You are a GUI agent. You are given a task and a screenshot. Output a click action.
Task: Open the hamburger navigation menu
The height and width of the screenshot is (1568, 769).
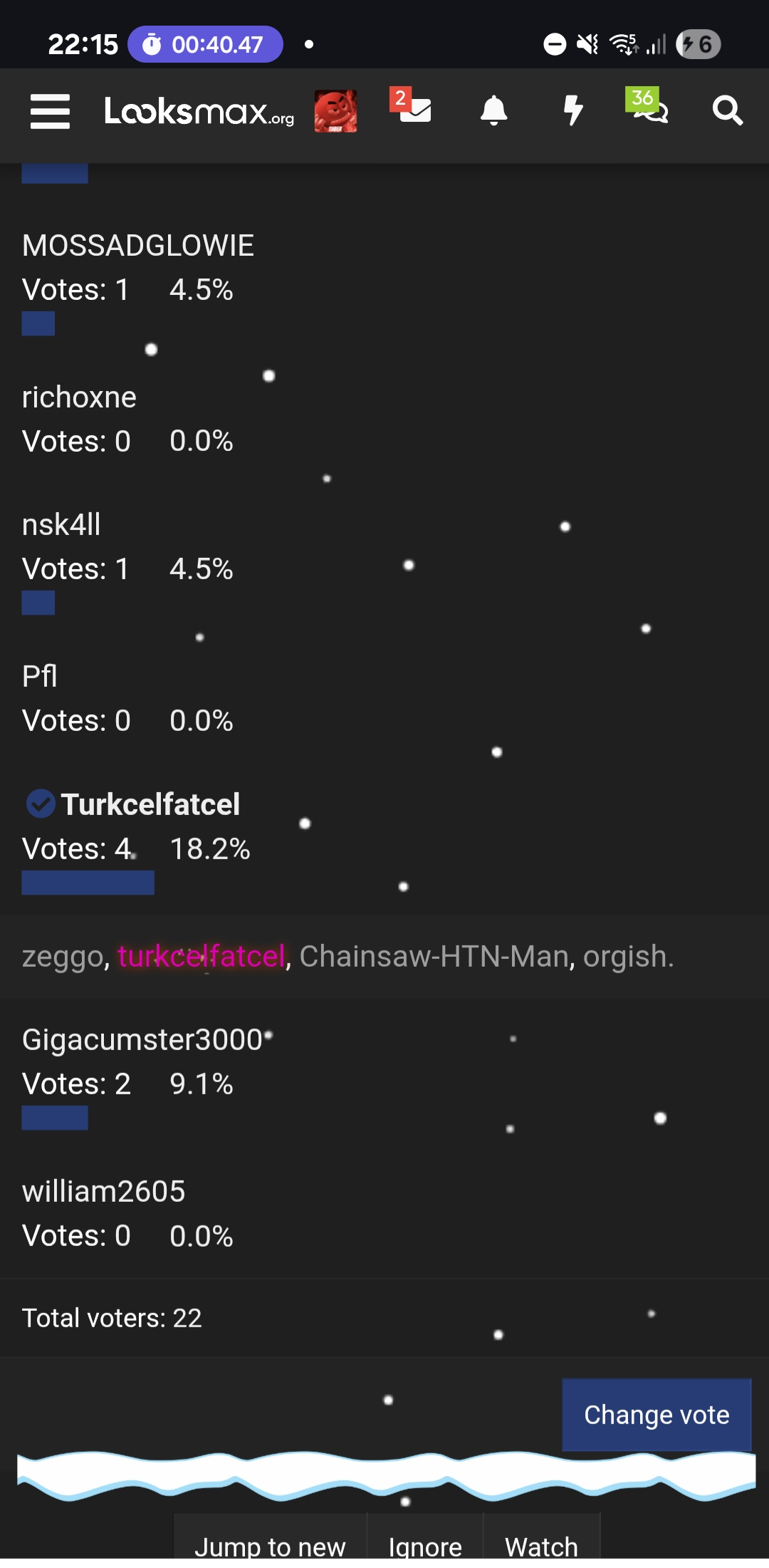(x=50, y=111)
